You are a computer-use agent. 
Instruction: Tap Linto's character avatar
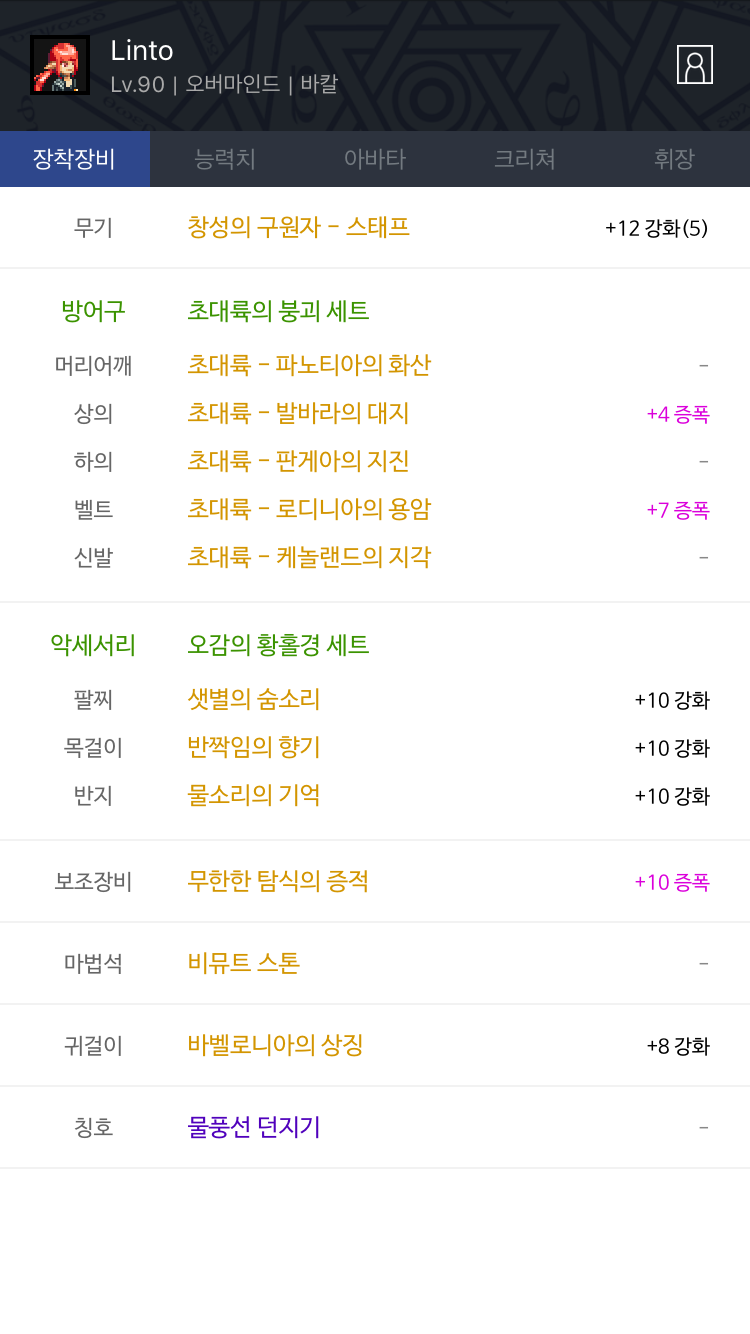point(60,65)
